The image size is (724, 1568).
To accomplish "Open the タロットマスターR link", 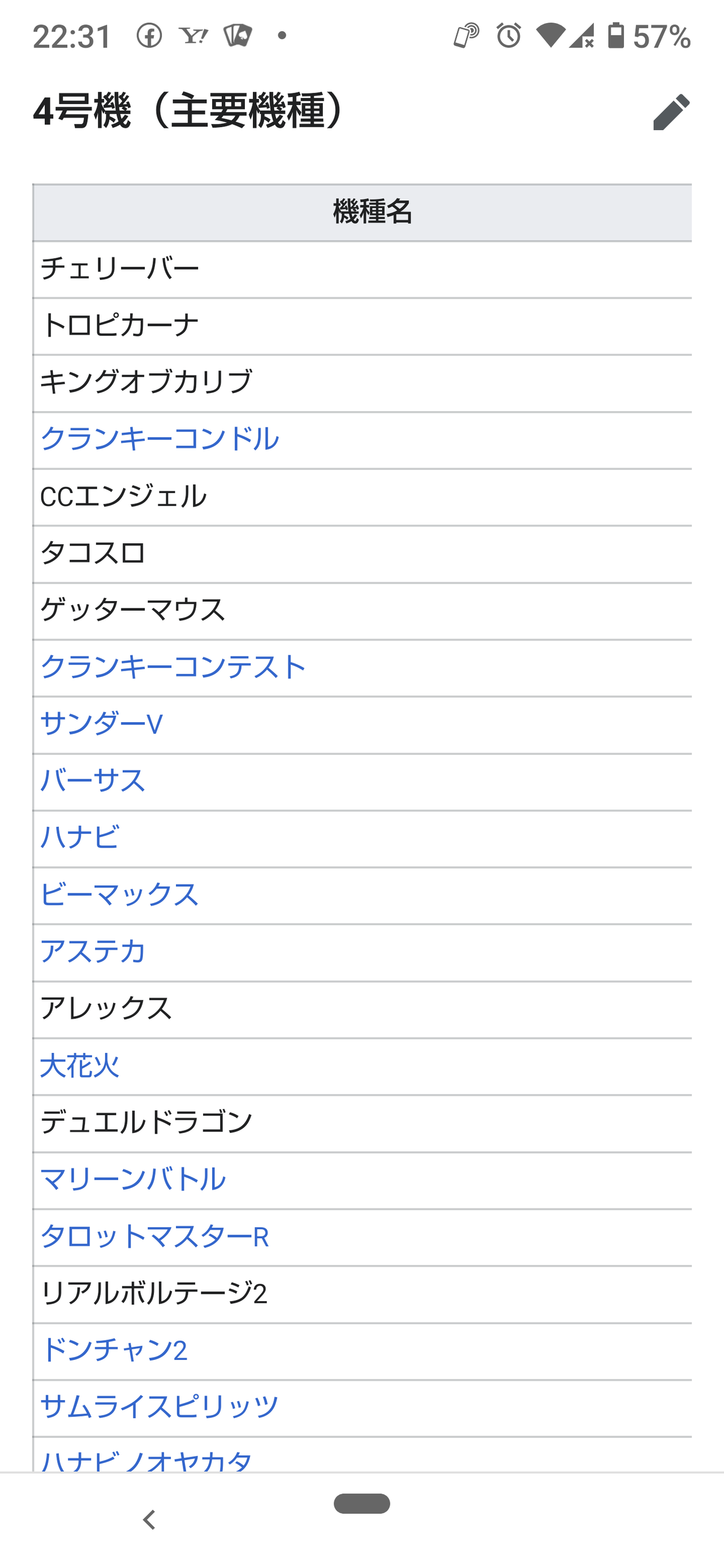I will tap(154, 1237).
